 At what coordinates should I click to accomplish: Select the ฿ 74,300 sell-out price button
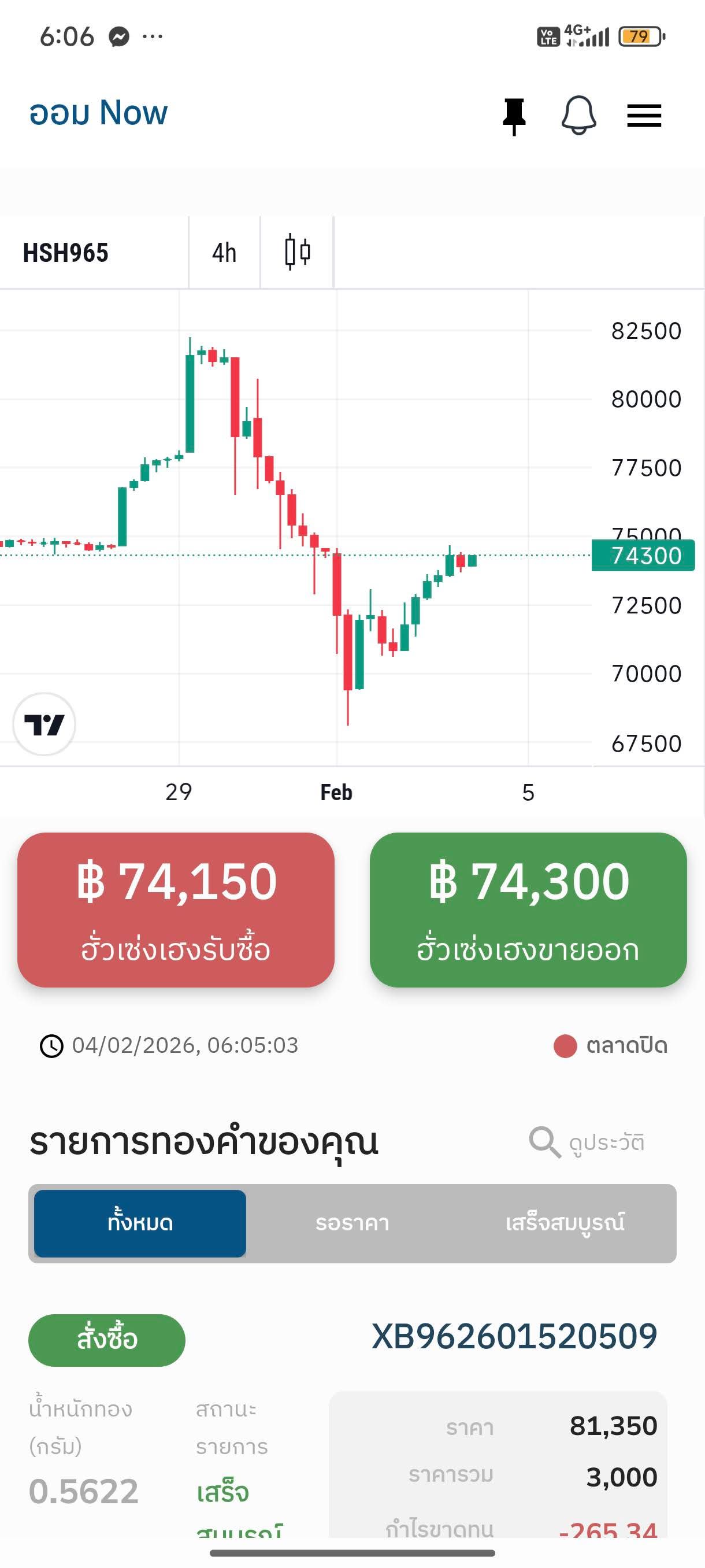528,909
